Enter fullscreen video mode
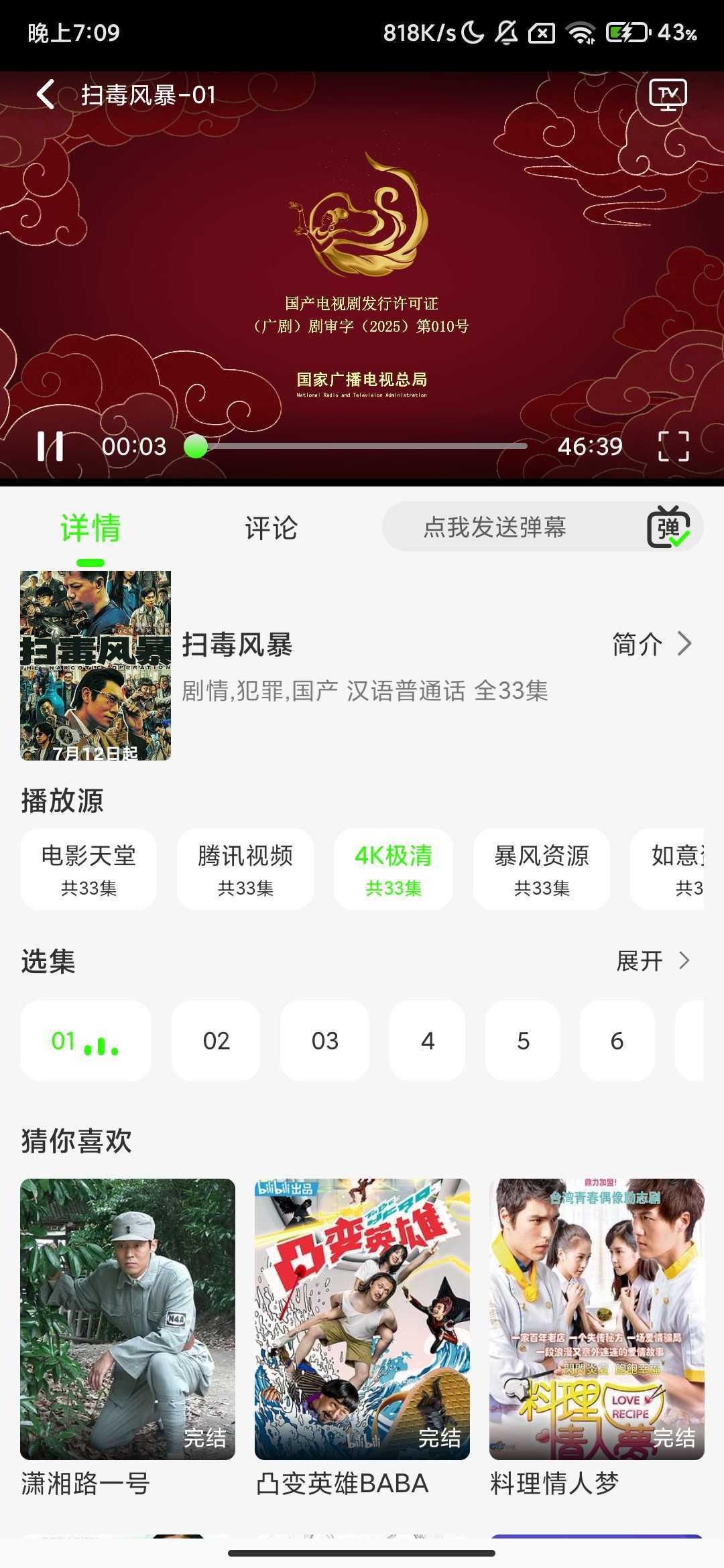 pyautogui.click(x=673, y=446)
